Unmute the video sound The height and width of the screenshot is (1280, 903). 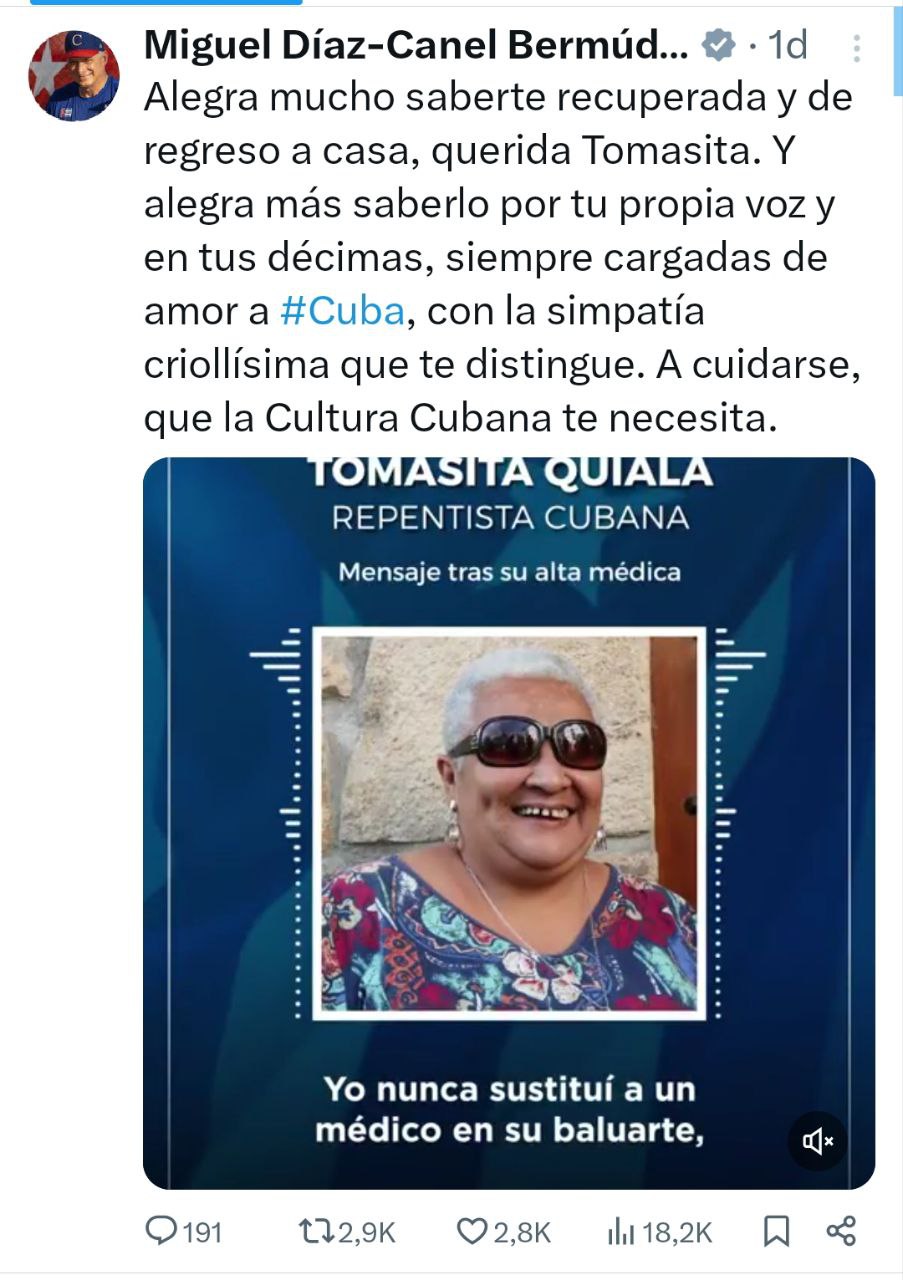click(x=816, y=1140)
